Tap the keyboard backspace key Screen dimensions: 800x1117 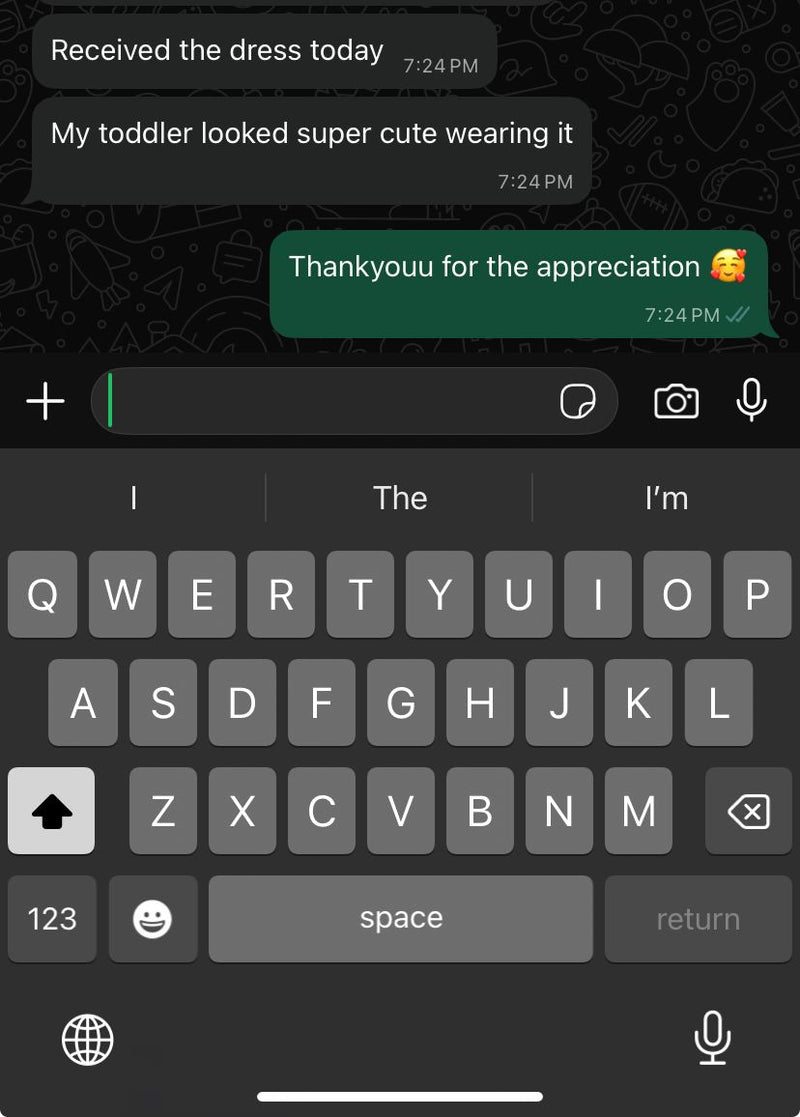pos(748,811)
